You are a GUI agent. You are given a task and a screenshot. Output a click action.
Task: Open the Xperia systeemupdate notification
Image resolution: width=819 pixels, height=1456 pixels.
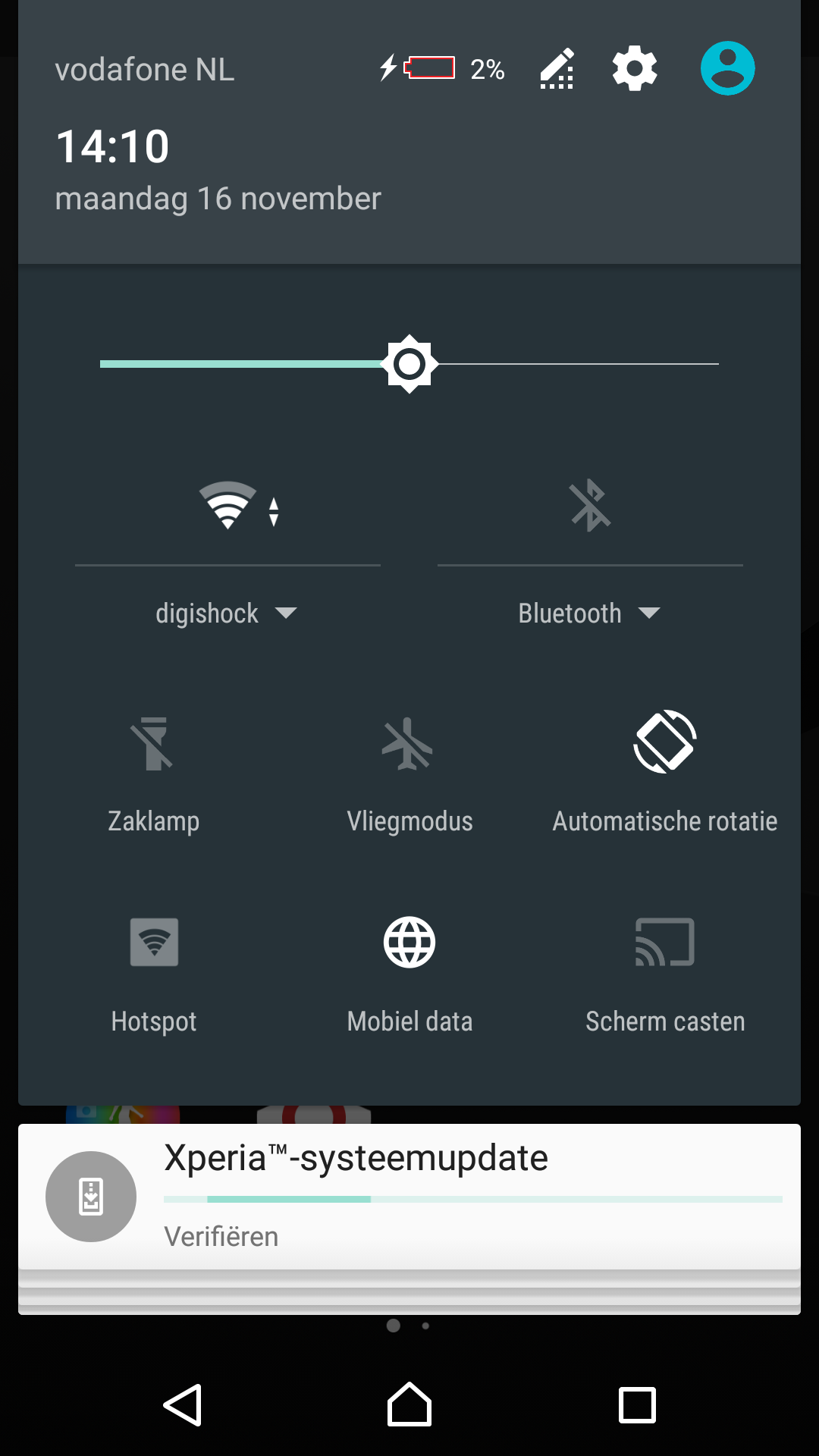coord(409,1197)
